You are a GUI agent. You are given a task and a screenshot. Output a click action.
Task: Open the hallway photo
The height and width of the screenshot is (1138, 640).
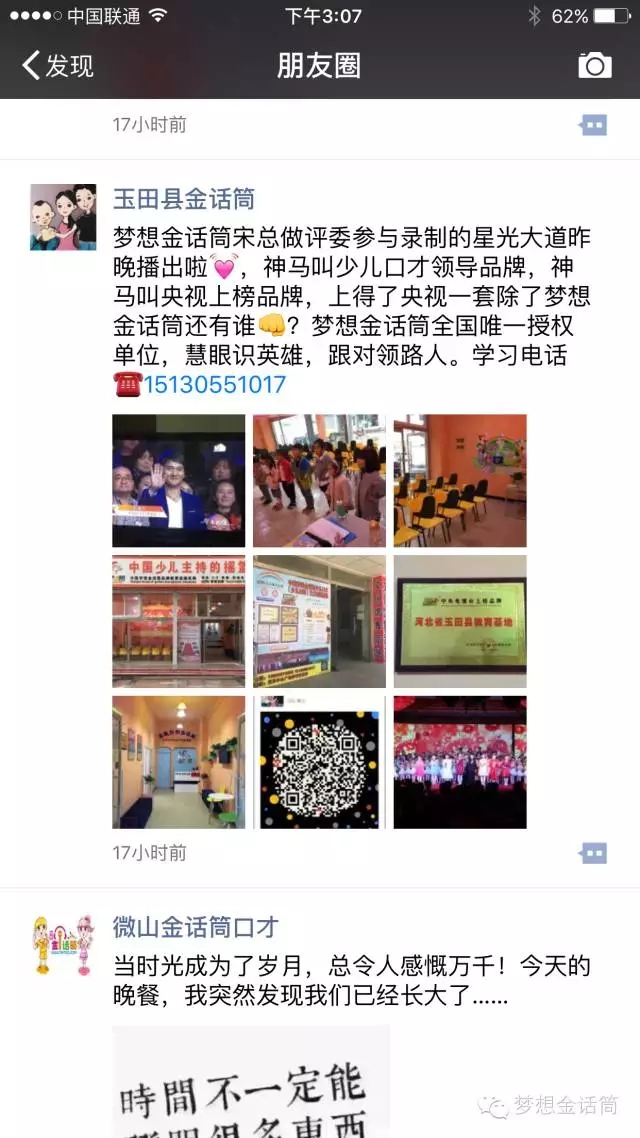pyautogui.click(x=178, y=762)
